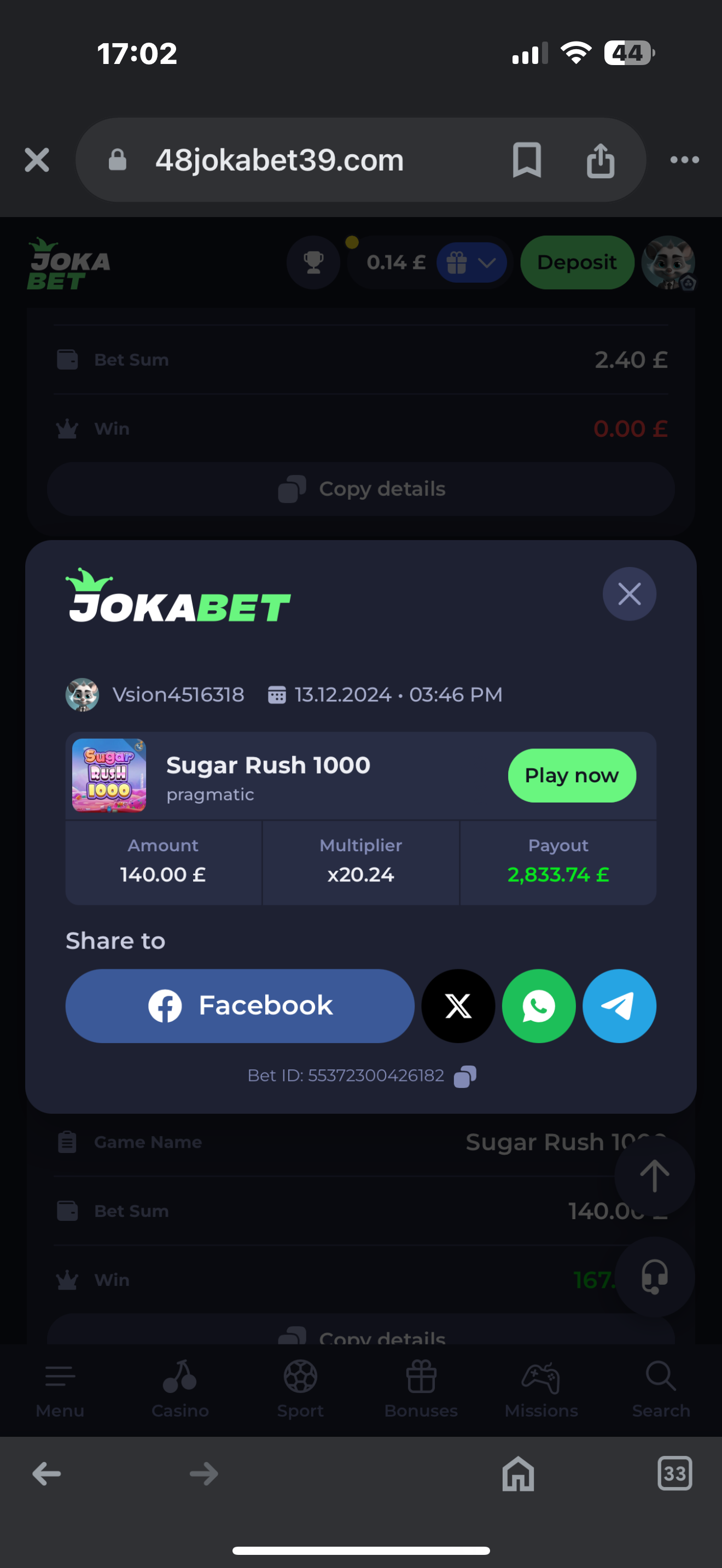The width and height of the screenshot is (722, 1568).
Task: Open the browser overflow menu
Action: [684, 160]
